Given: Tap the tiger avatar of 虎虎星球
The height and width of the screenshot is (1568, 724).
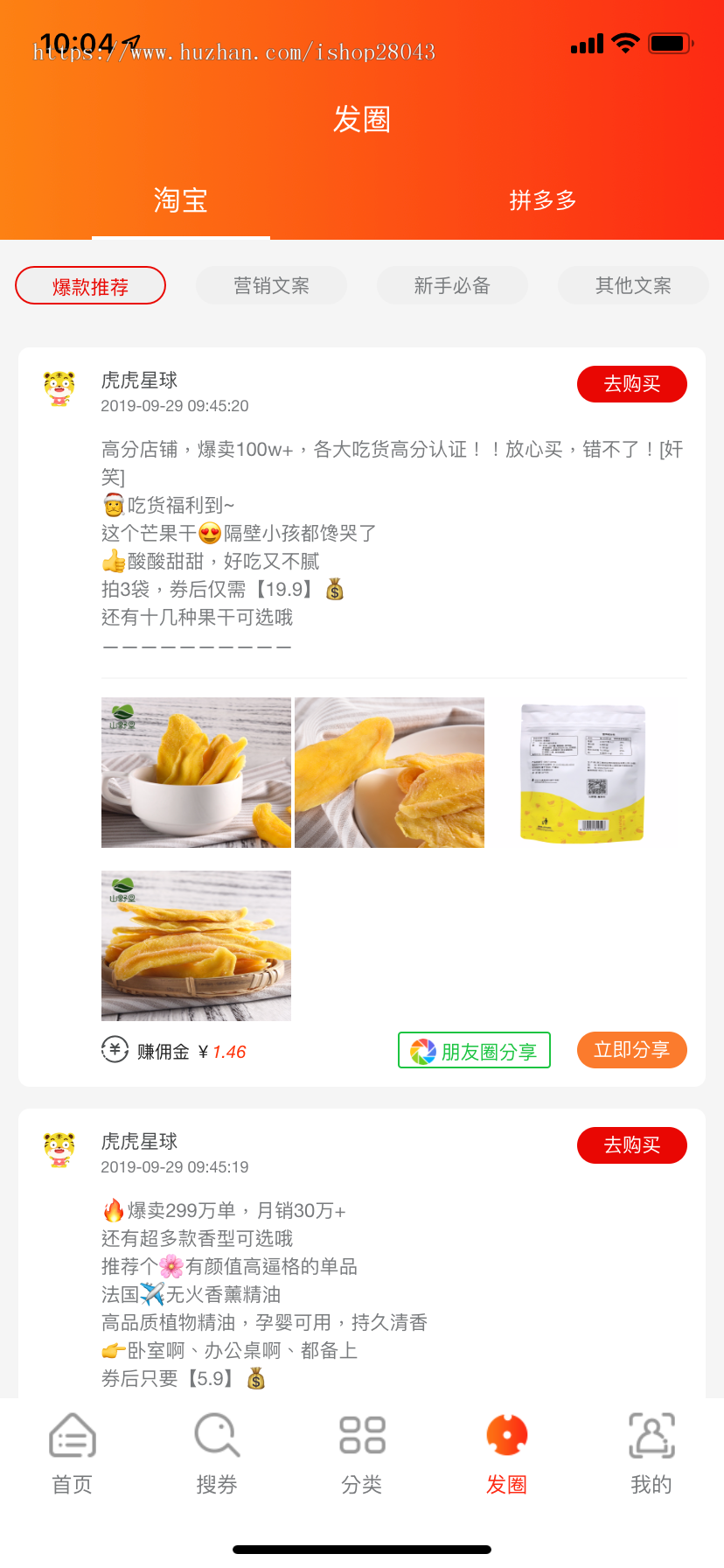Looking at the screenshot, I should 59,385.
